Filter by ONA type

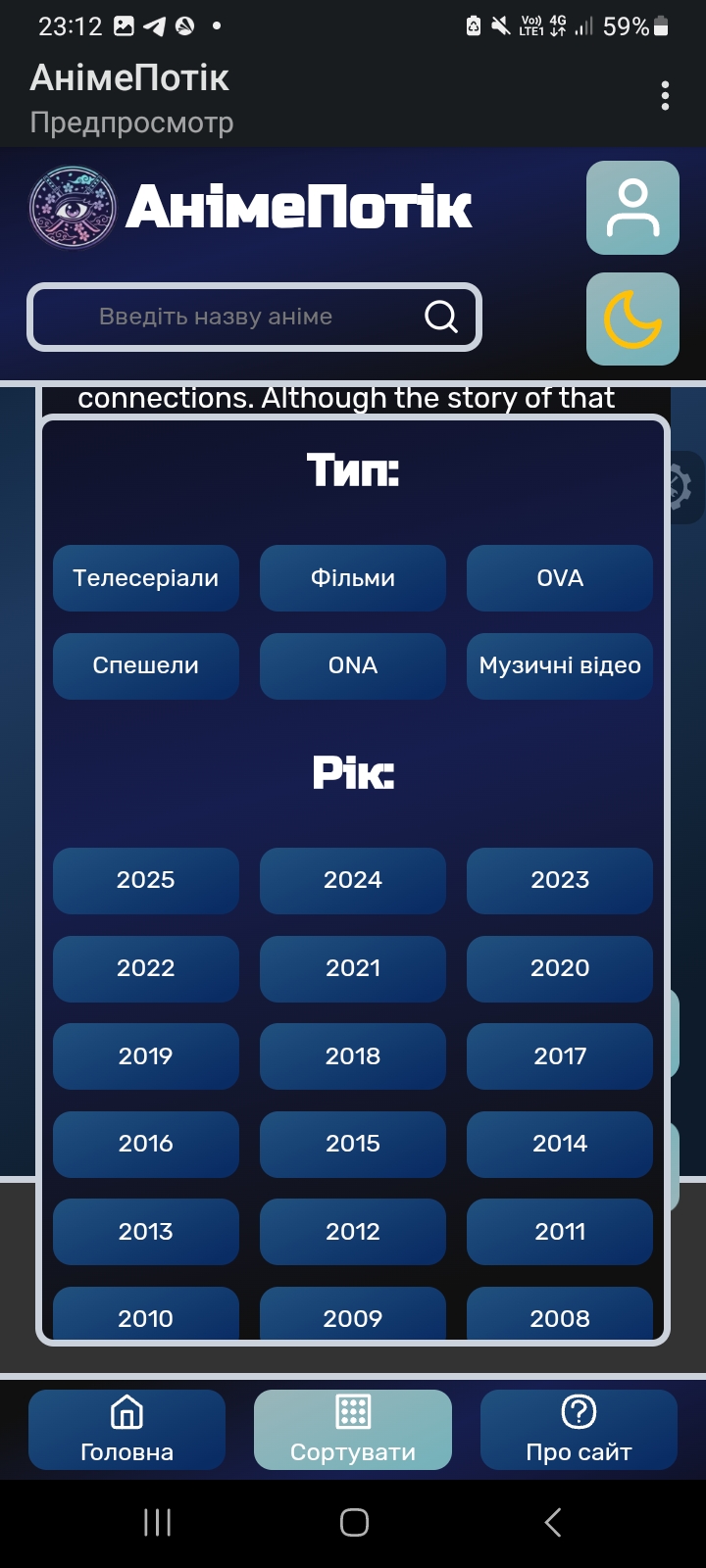coord(353,665)
